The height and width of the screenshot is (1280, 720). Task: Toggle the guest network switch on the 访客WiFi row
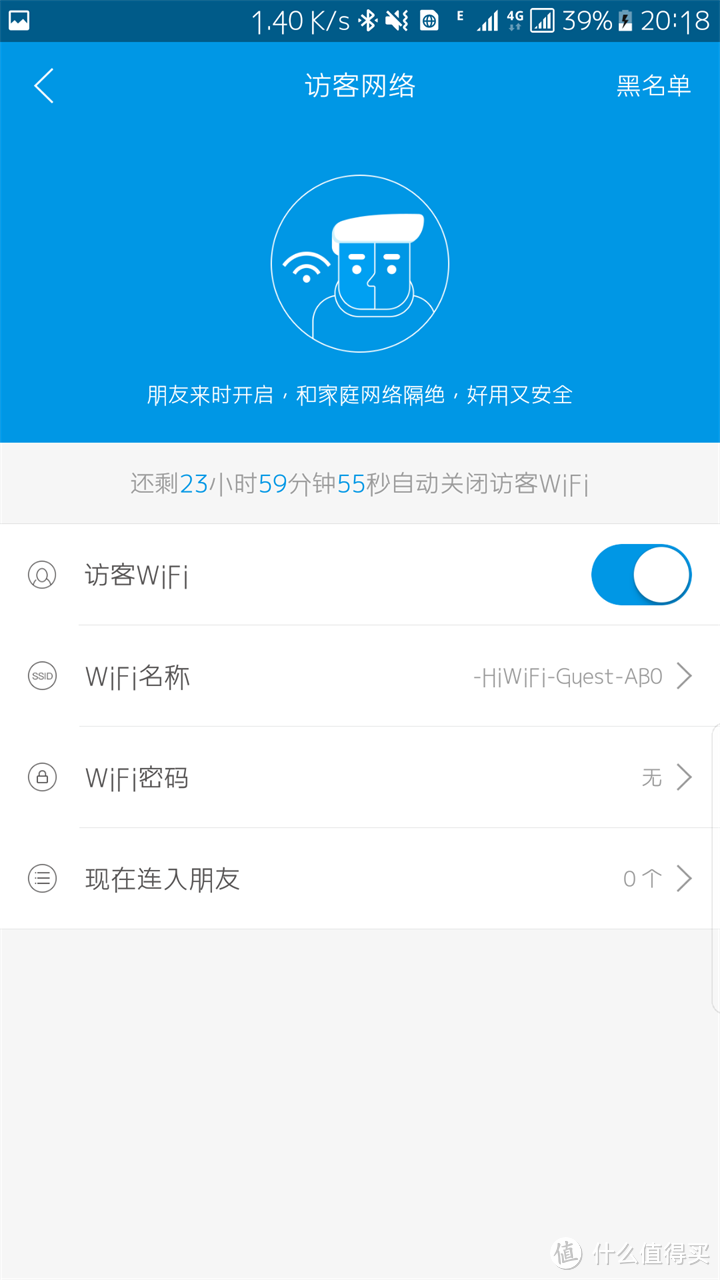(x=641, y=574)
